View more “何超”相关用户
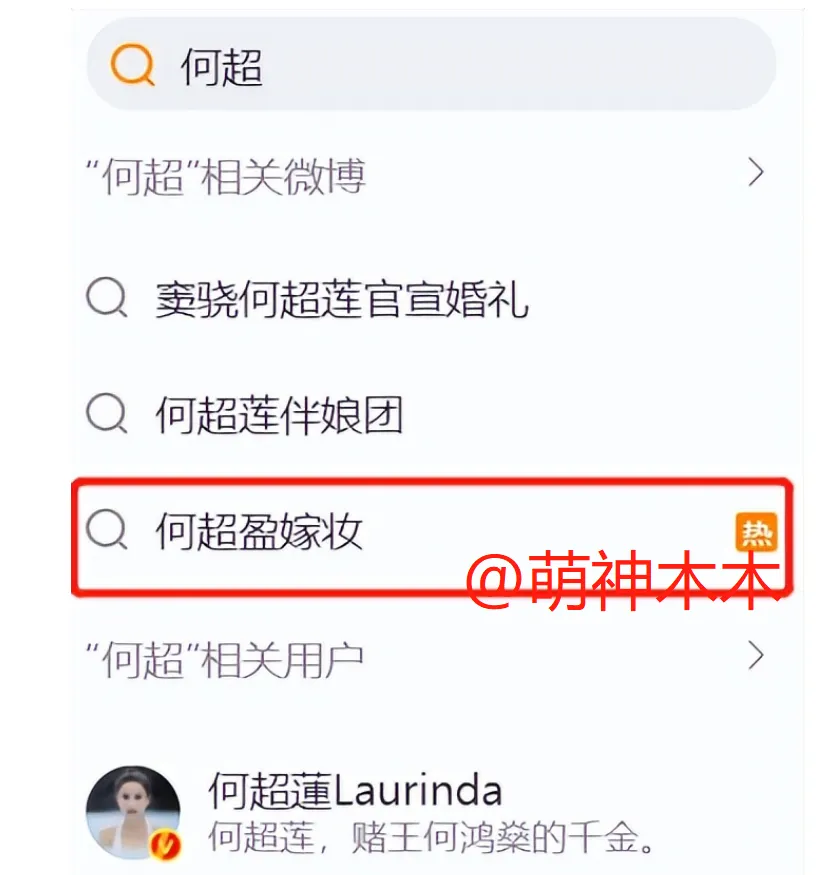Viewport: 840px width, 875px height. [420, 658]
